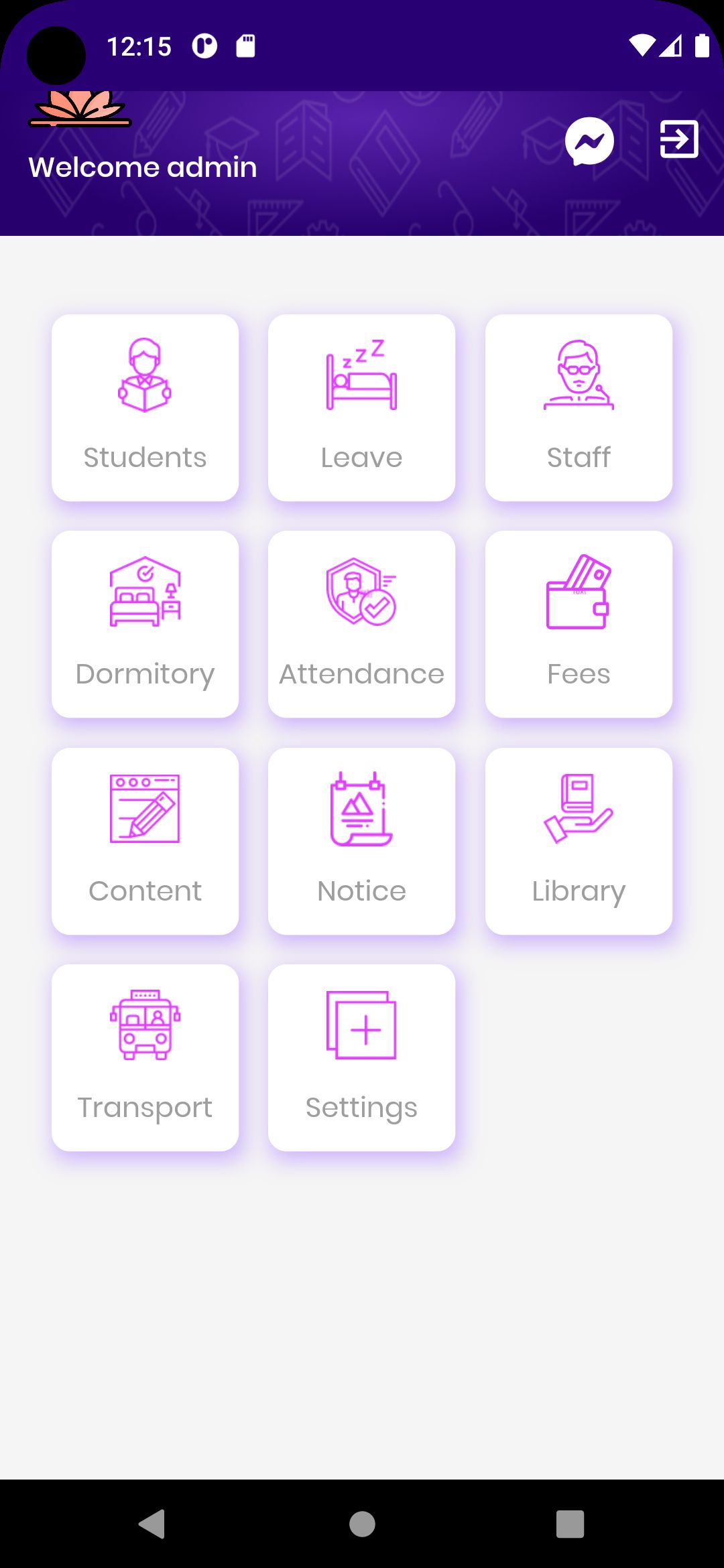
Task: Tap the system back button
Action: (152, 1524)
